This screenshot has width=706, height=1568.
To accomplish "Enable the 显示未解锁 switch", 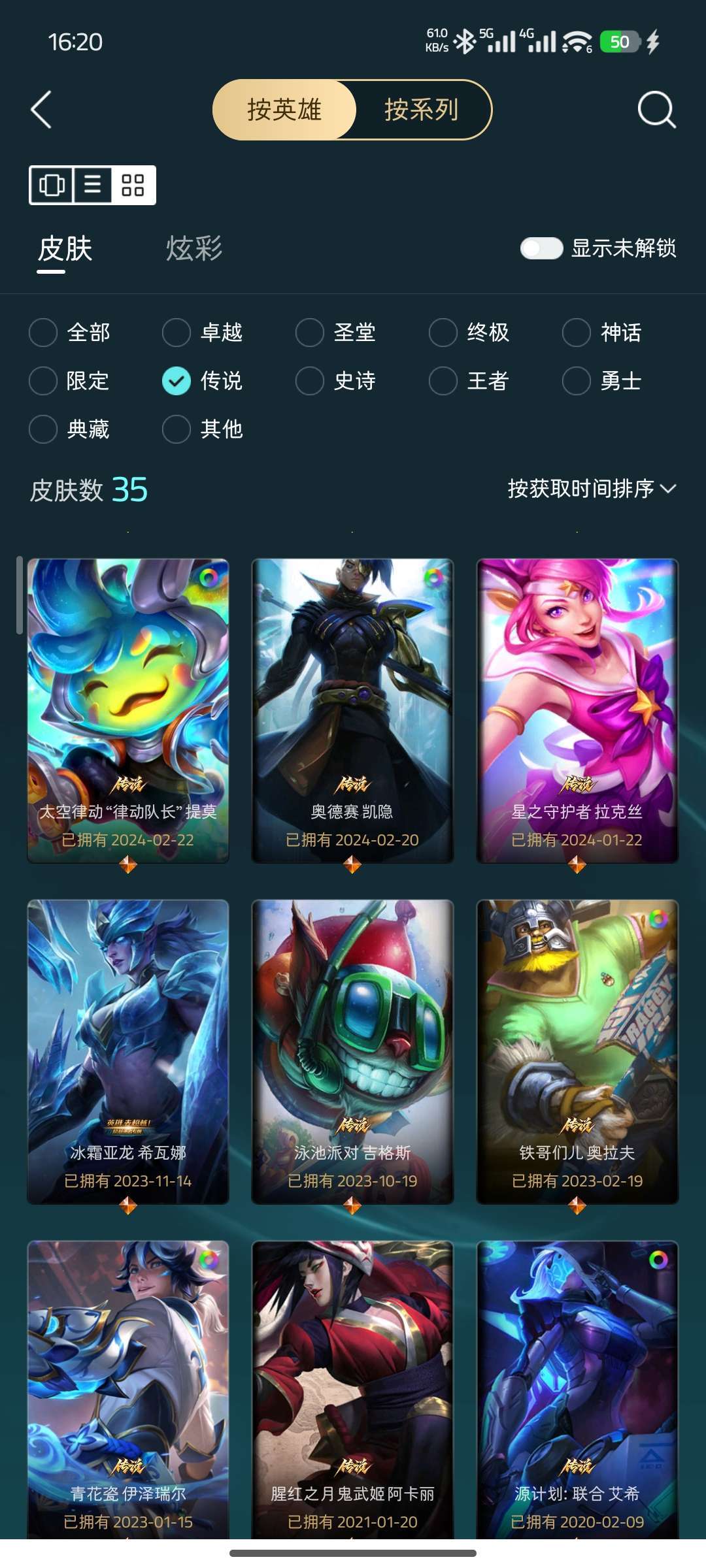I will (x=541, y=248).
